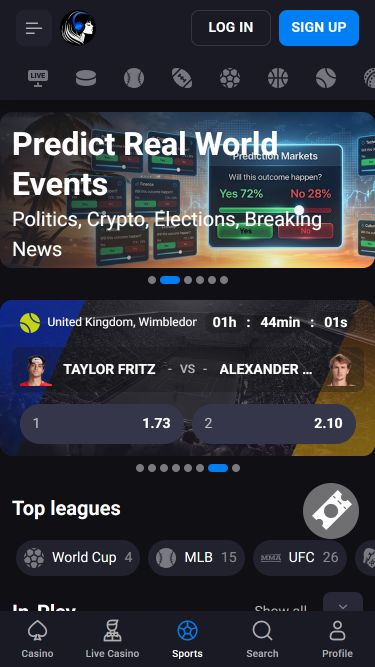
Task: Bet on Taylor Fritz at 1.73
Action: [102, 424]
